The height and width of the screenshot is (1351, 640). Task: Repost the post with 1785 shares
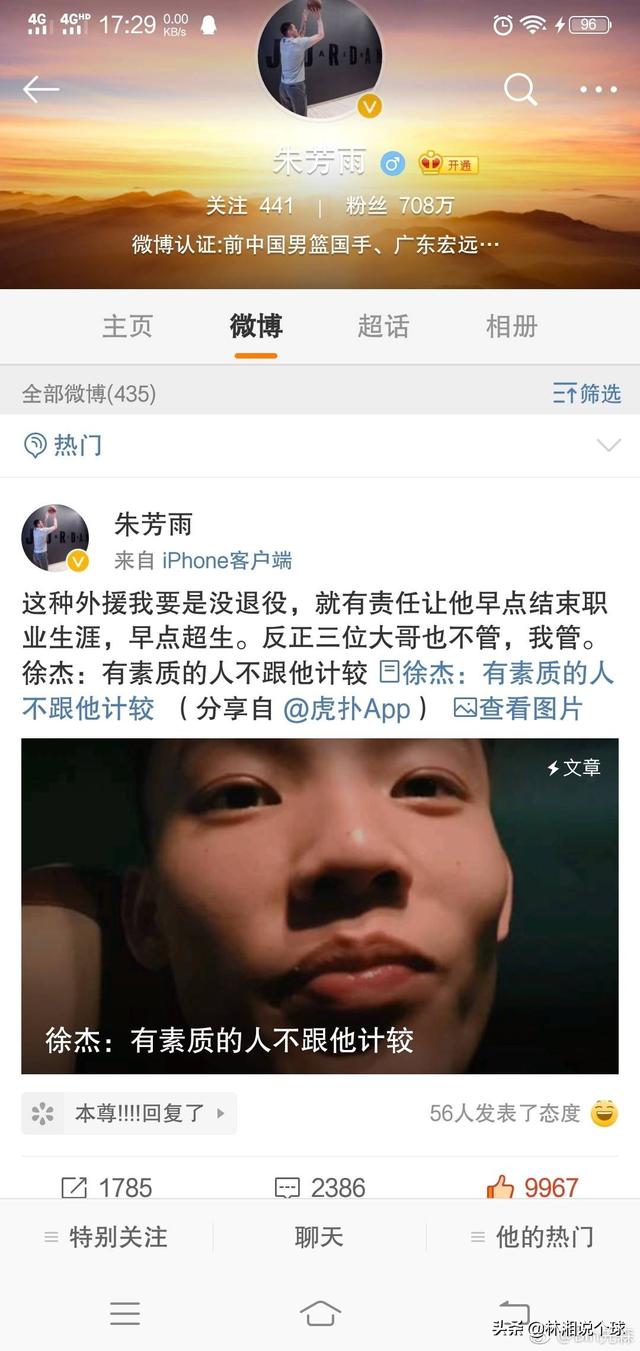108,1187
